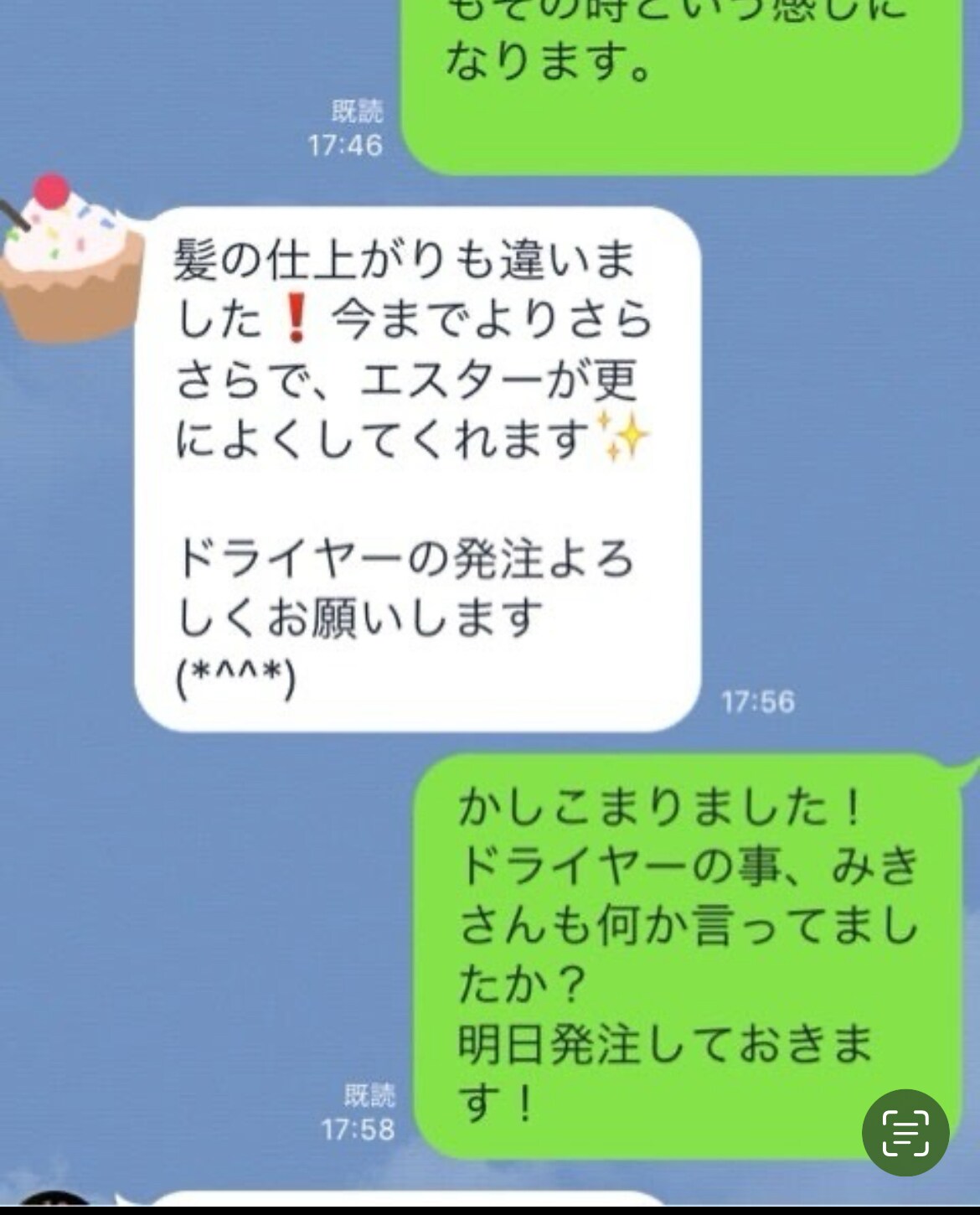The width and height of the screenshot is (980, 1215).
Task: Tap the text scan icon
Action: pyautogui.click(x=905, y=1132)
